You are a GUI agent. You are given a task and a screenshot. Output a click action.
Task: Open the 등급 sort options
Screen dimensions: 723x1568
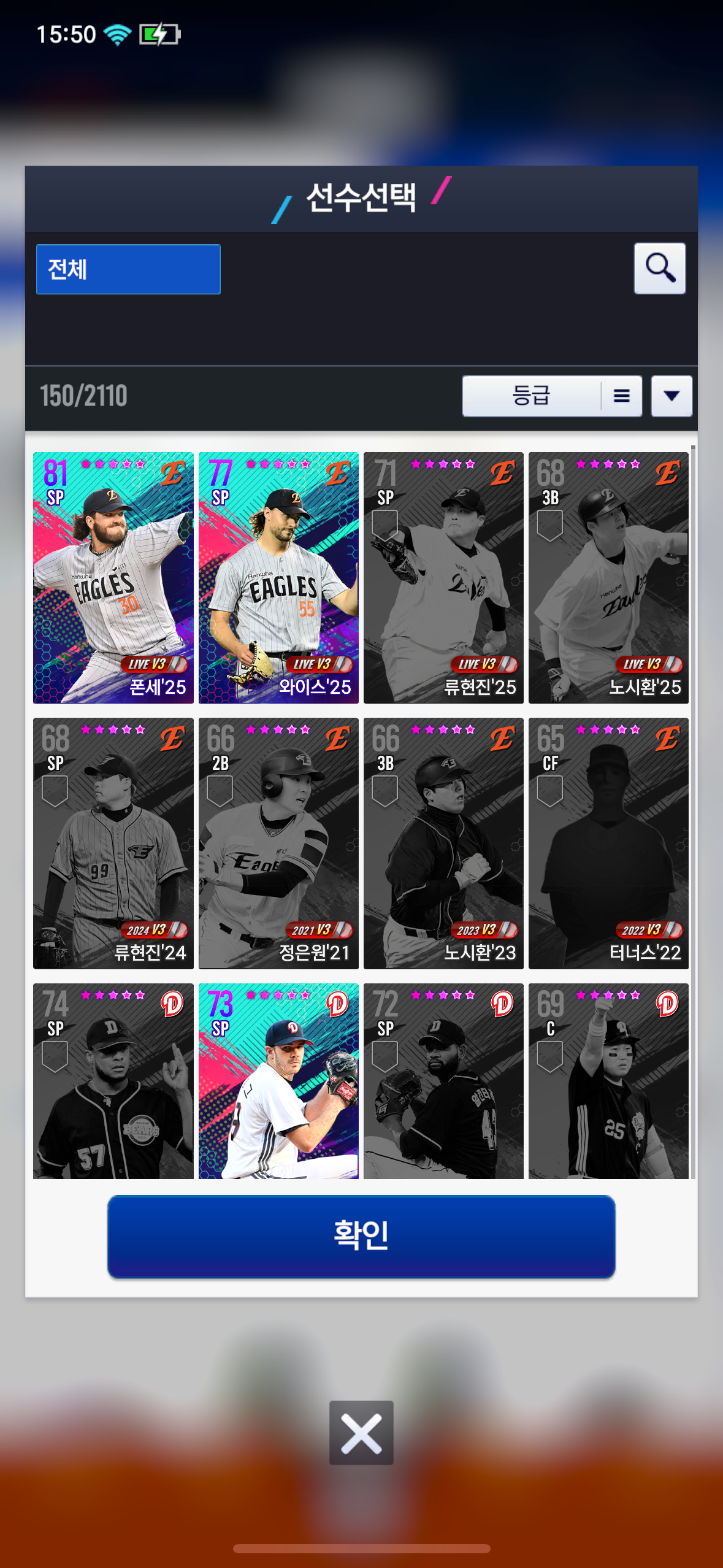tap(551, 396)
